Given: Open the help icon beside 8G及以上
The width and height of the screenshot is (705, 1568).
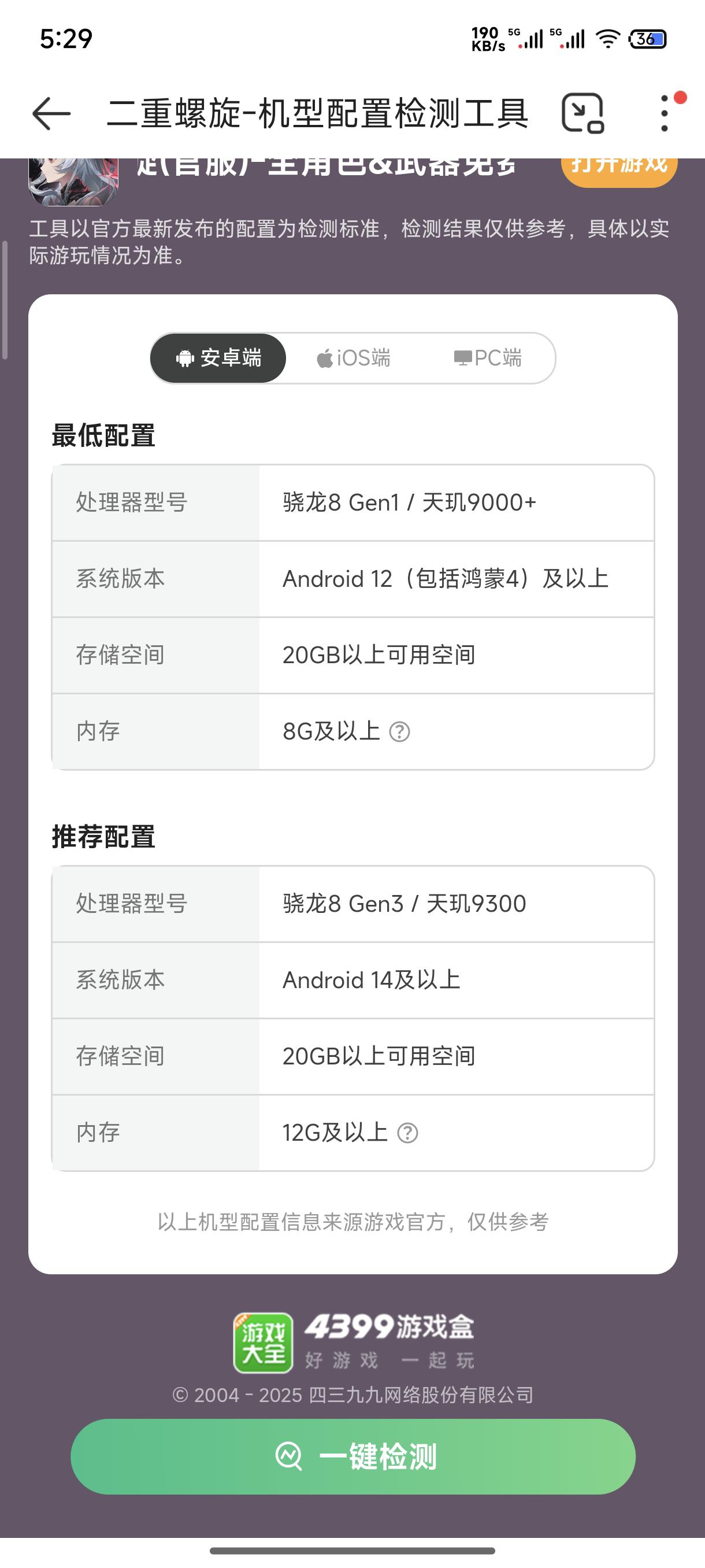Looking at the screenshot, I should [400, 731].
